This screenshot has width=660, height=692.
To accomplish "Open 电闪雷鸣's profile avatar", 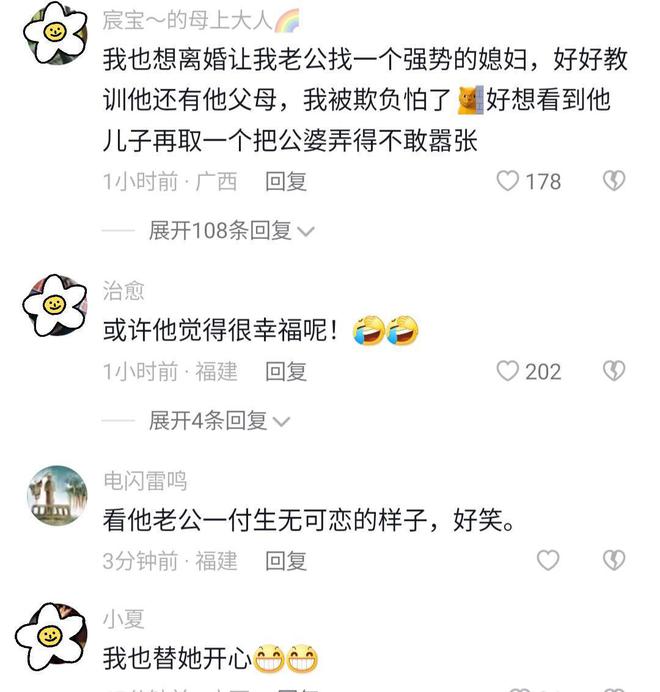I will [56, 495].
